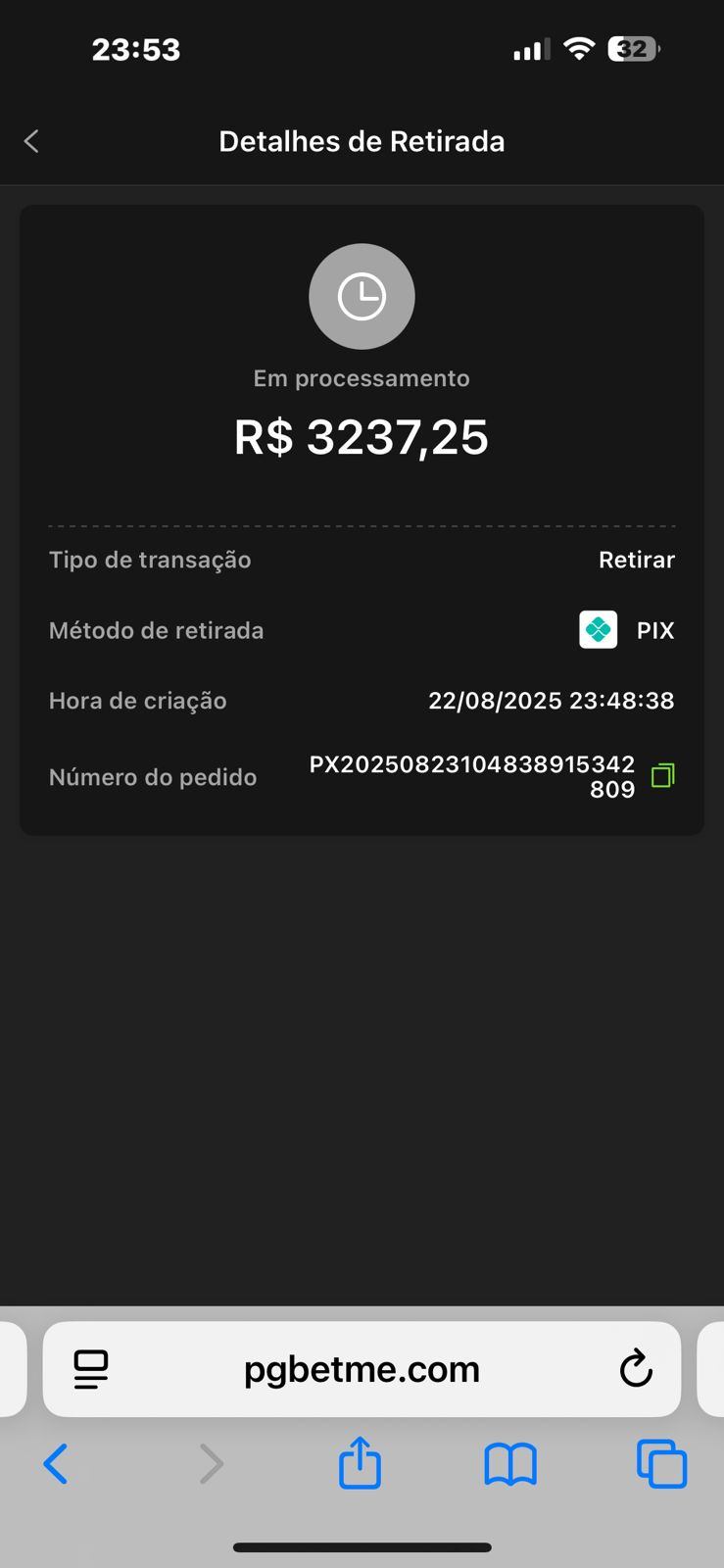Navigate back with Safari's back arrow
Screen dimensions: 724x1568
coord(56,1464)
